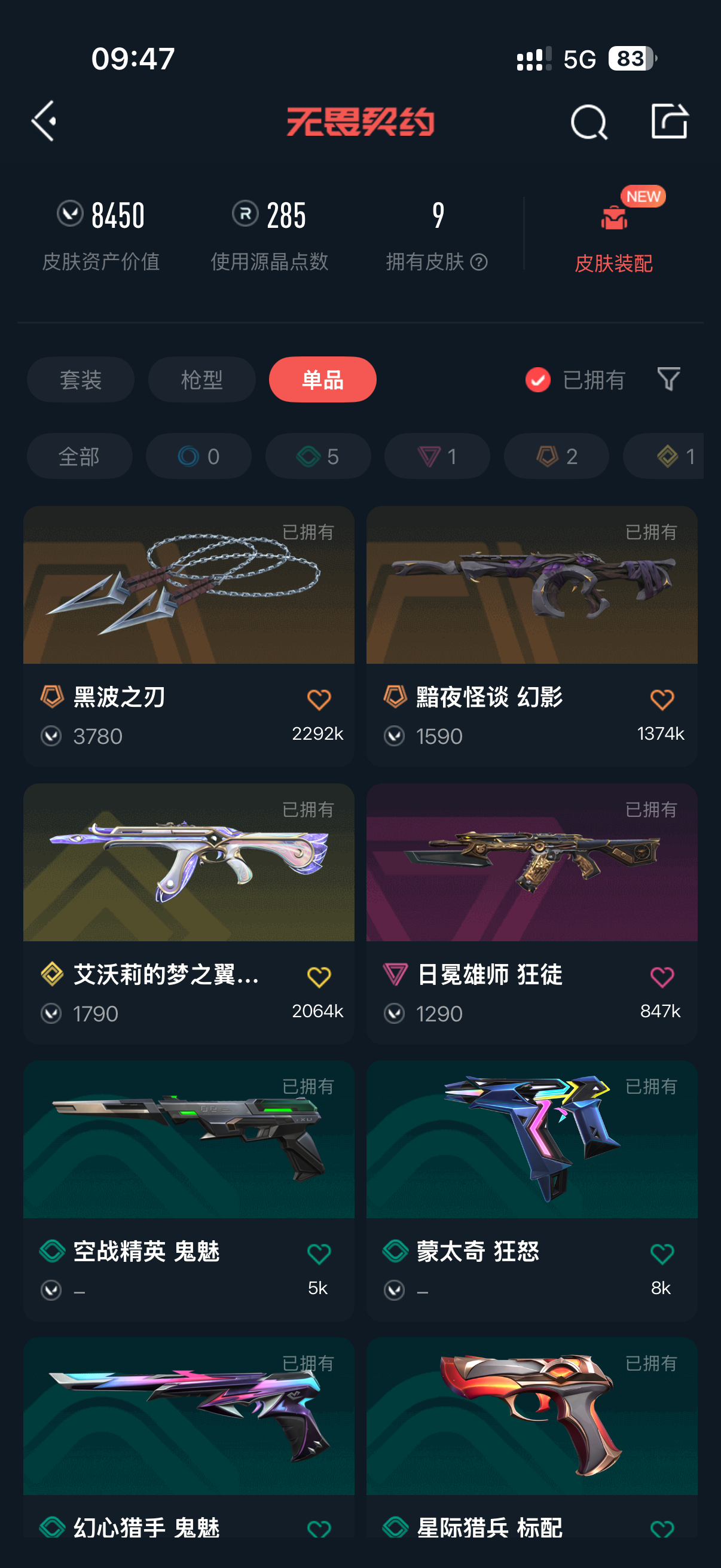
Task: Open the search icon
Action: (x=588, y=122)
